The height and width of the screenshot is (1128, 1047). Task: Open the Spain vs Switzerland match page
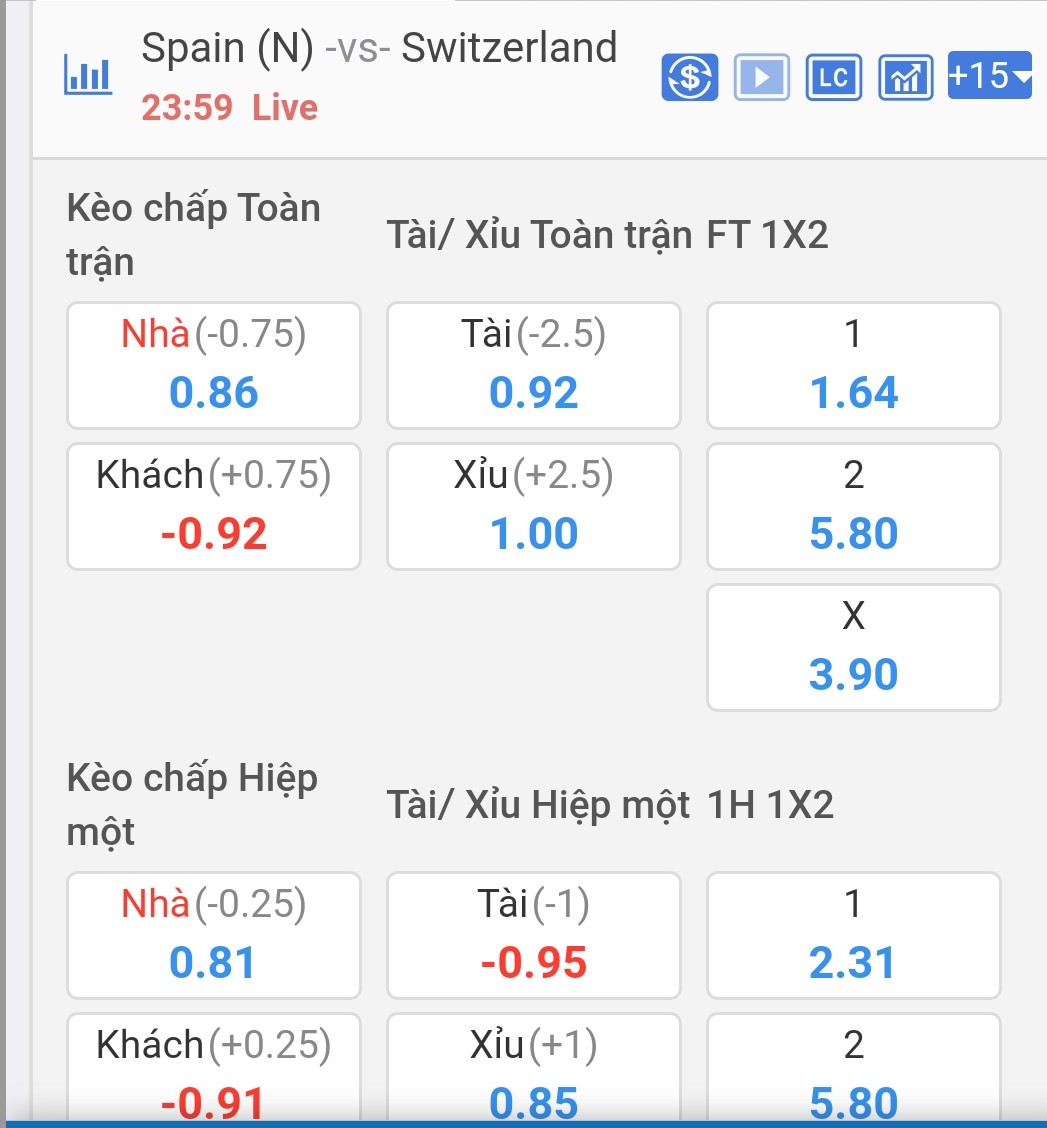[x=378, y=47]
